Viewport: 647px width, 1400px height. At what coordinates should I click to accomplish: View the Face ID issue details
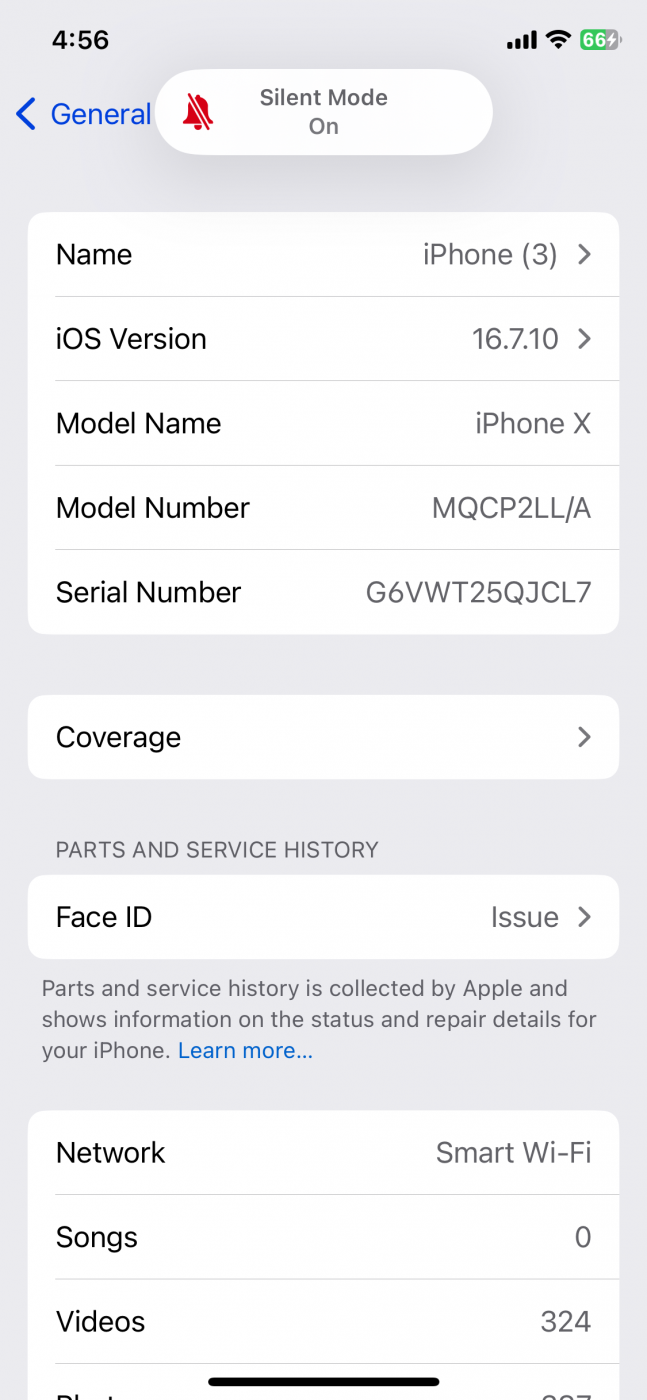pyautogui.click(x=323, y=917)
